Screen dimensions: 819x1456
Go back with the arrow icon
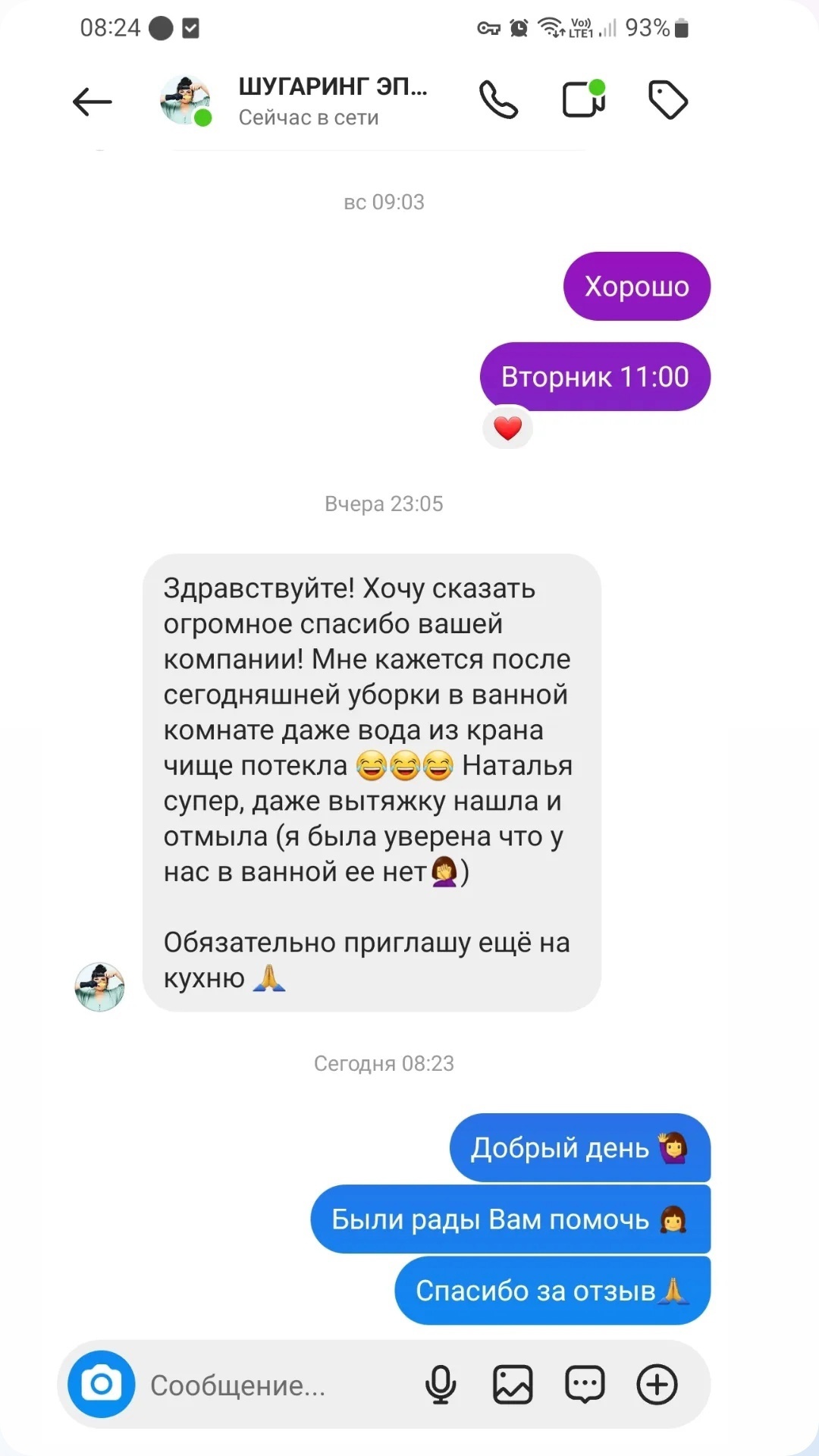pyautogui.click(x=93, y=102)
